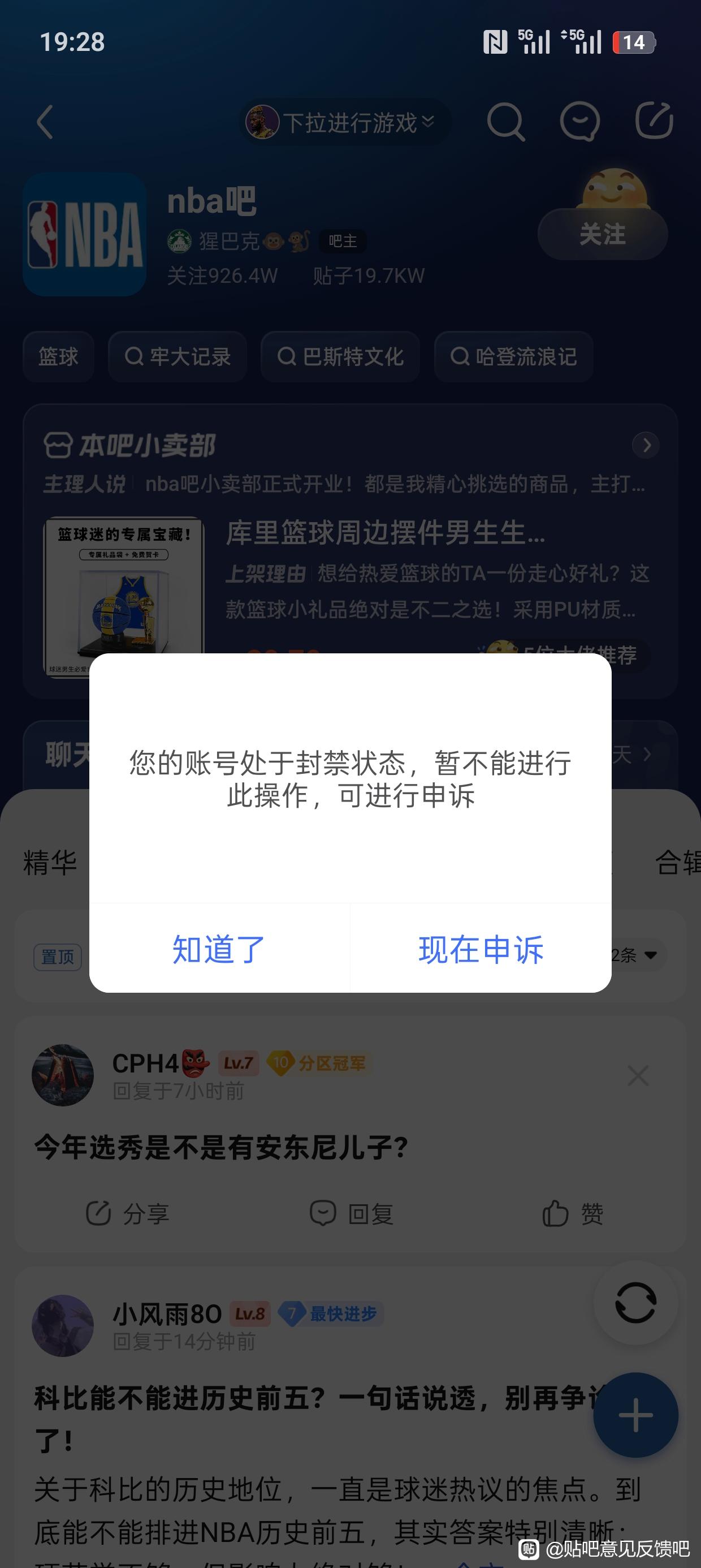This screenshot has height=1568, width=701.
Task: Share CPH4's post about 今年选秀
Action: tap(128, 1213)
